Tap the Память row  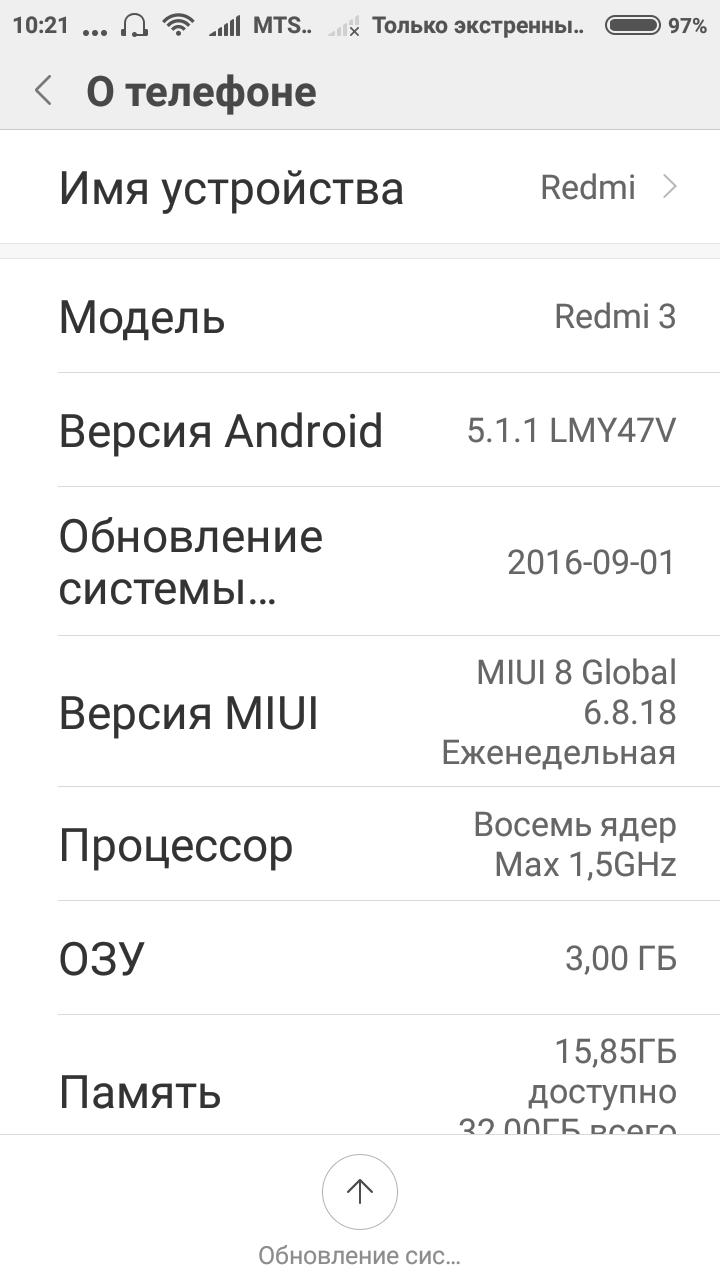coord(360,1075)
